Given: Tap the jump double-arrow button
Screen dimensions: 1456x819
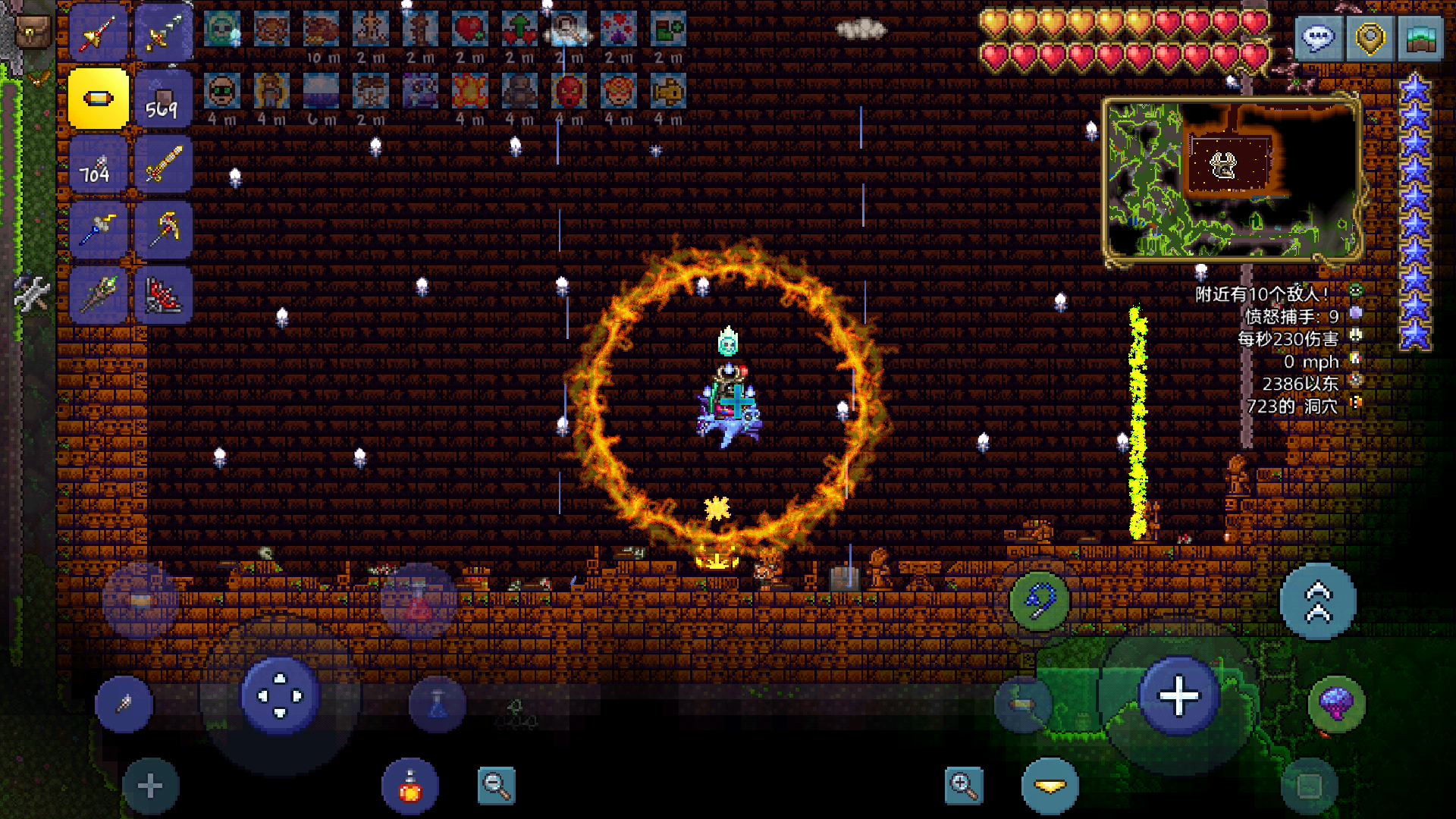Looking at the screenshot, I should pyautogui.click(x=1318, y=602).
